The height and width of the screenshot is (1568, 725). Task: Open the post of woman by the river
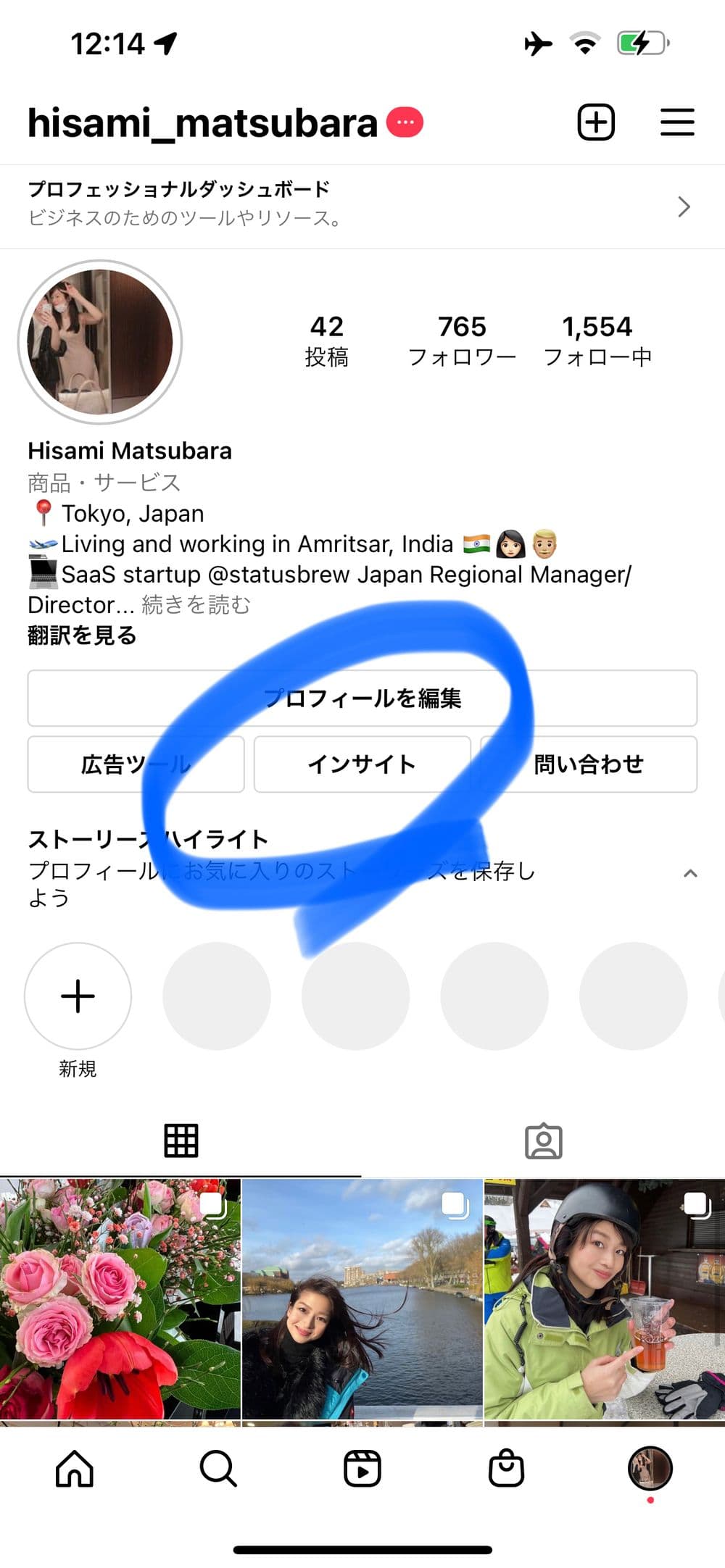362,1298
